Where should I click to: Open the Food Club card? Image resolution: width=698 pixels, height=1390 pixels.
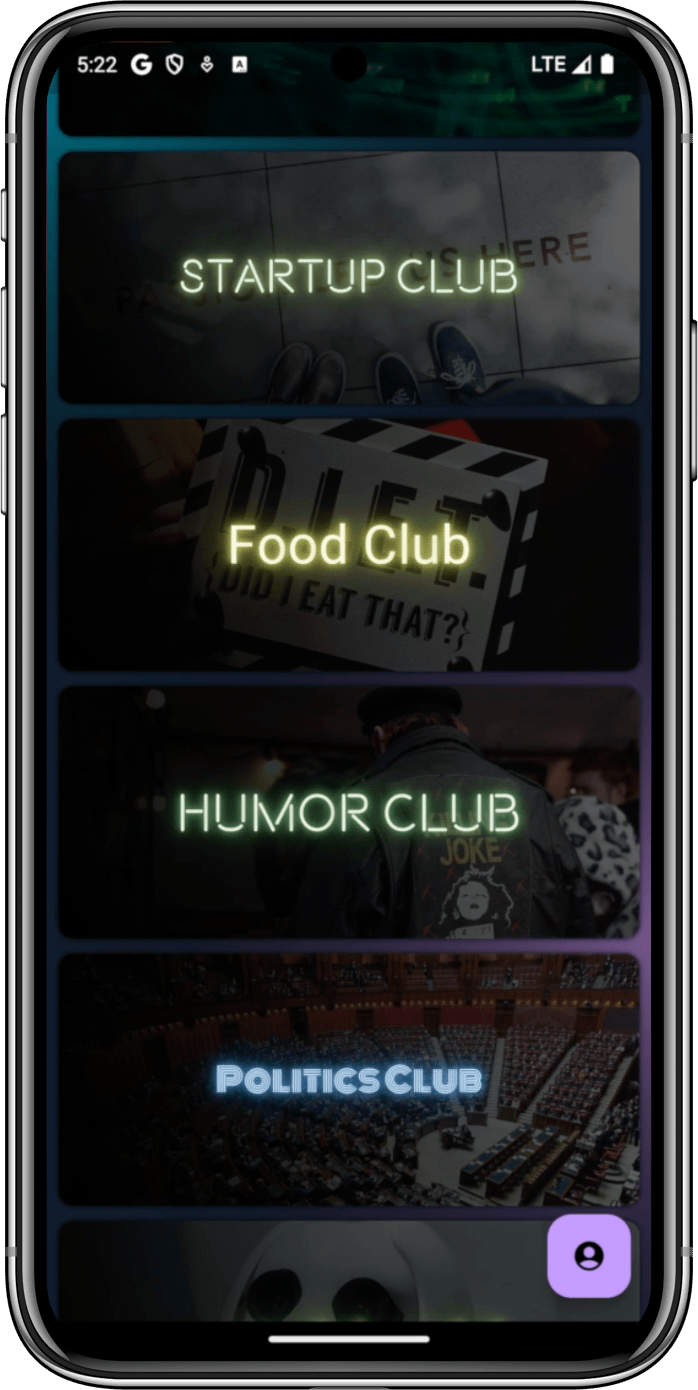coord(348,545)
